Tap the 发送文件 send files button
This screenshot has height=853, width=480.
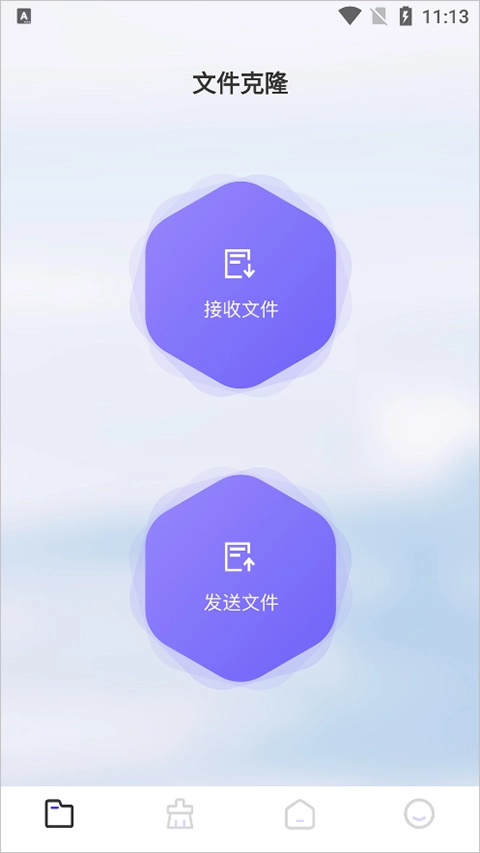[x=240, y=578]
